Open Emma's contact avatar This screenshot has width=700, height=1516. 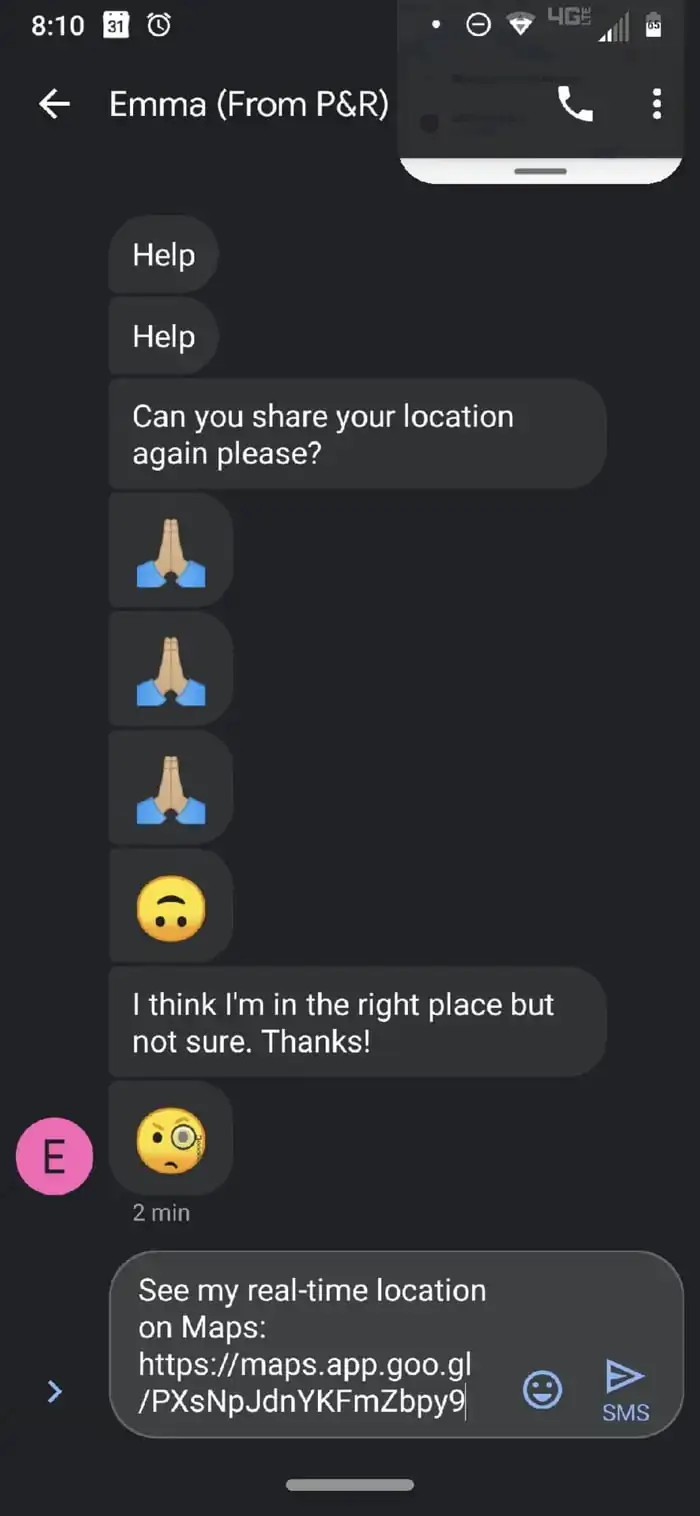(54, 1156)
